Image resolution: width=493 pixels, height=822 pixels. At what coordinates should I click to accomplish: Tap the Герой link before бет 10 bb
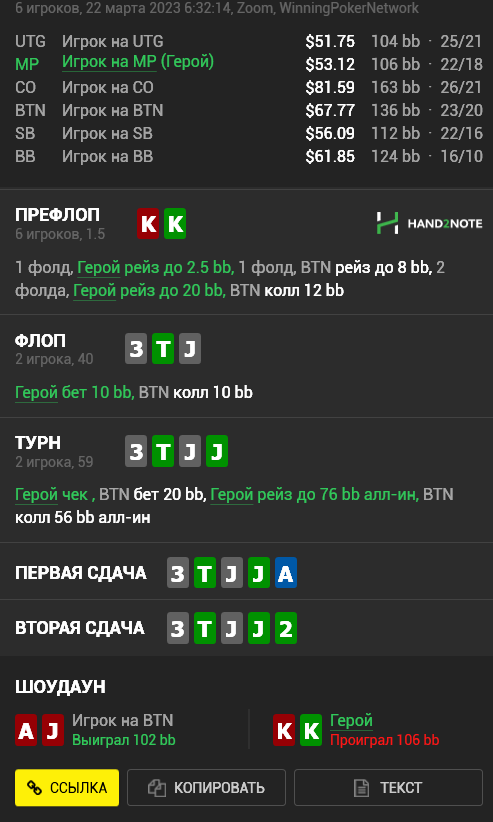[36, 393]
